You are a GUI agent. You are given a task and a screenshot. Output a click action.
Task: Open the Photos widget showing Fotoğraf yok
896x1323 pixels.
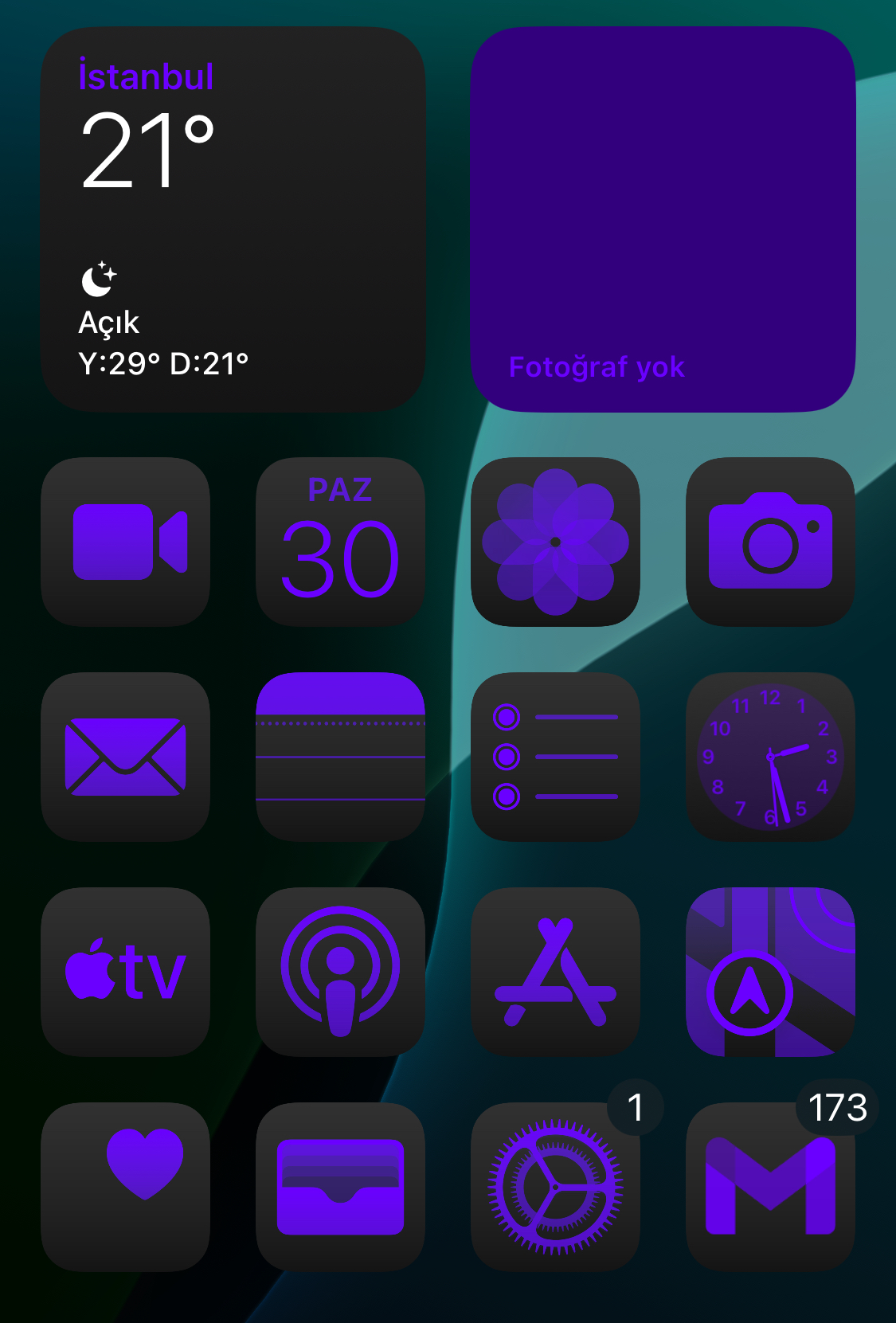point(663,219)
